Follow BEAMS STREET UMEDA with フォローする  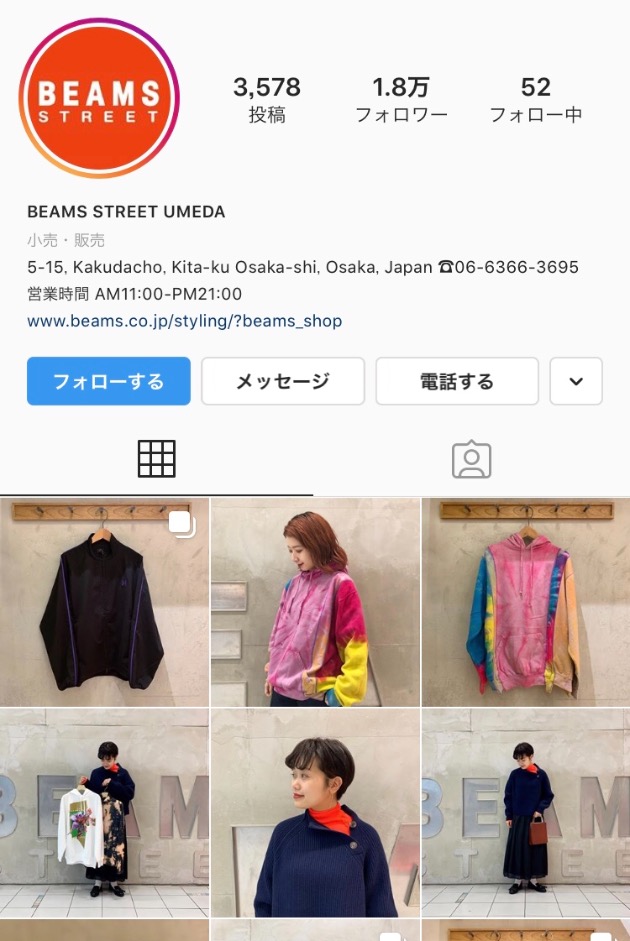coord(108,381)
